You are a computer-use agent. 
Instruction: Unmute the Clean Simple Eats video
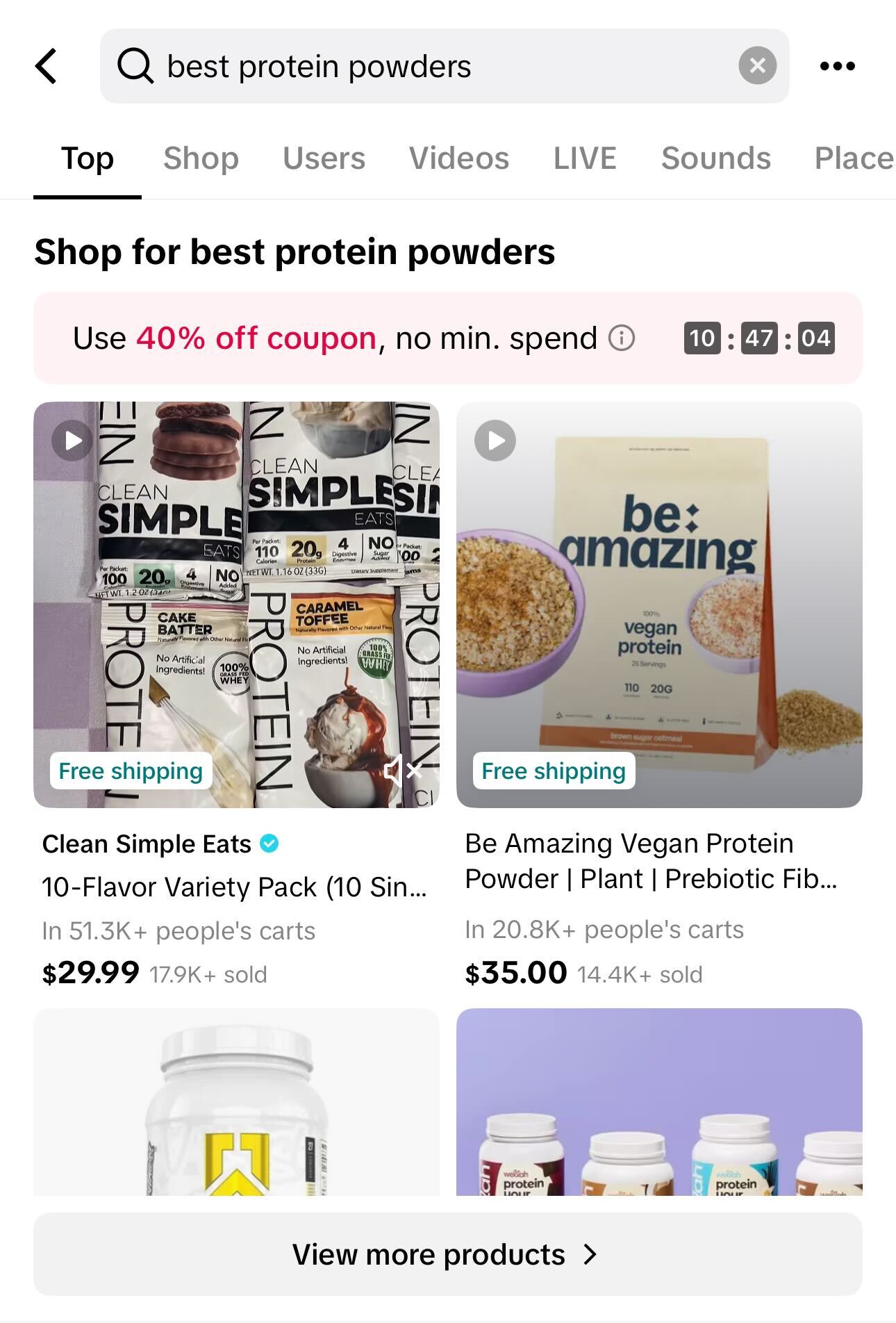[402, 770]
